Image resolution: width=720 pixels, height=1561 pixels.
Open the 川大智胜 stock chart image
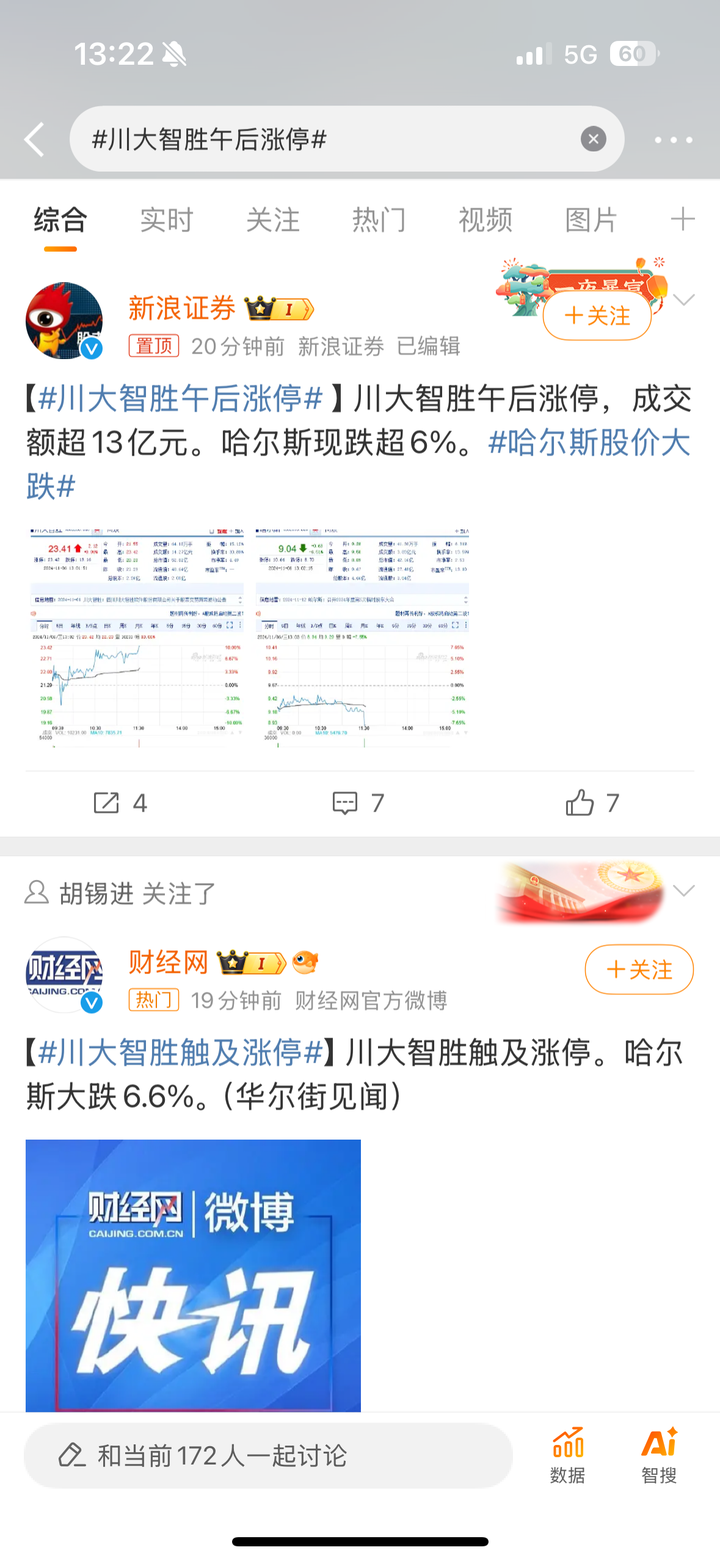coord(135,635)
